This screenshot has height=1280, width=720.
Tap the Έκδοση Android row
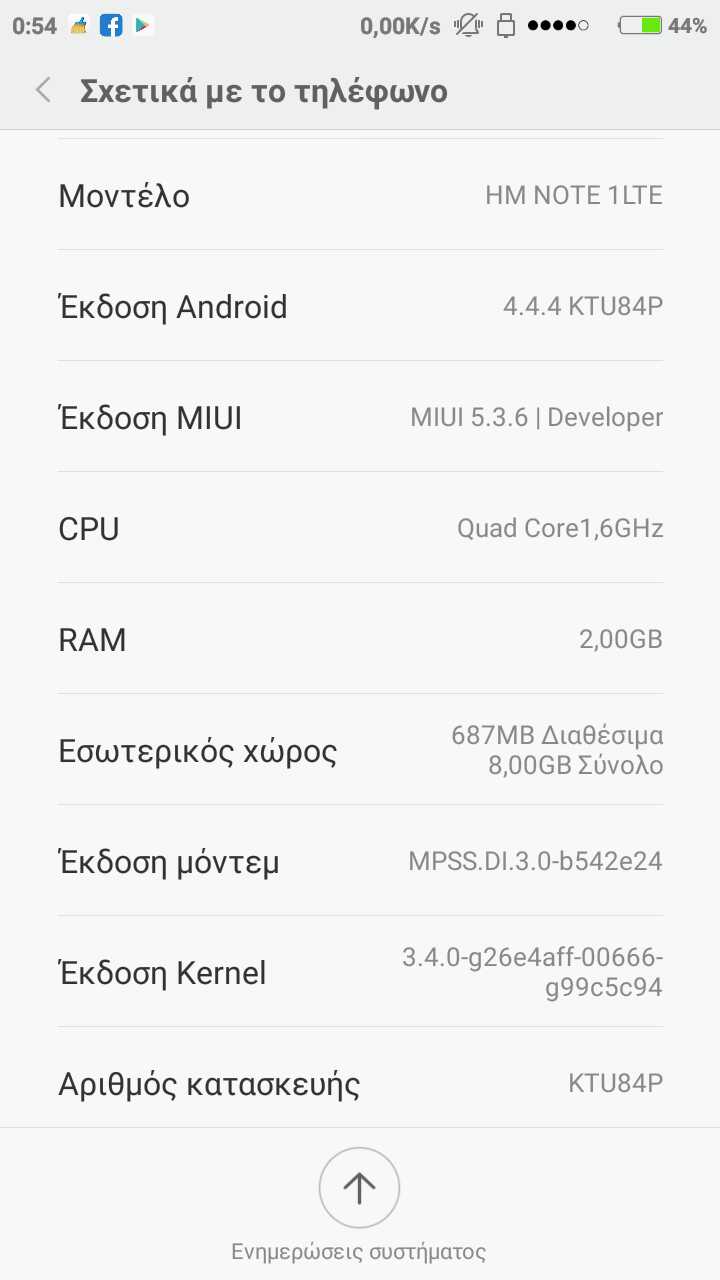pyautogui.click(x=360, y=306)
